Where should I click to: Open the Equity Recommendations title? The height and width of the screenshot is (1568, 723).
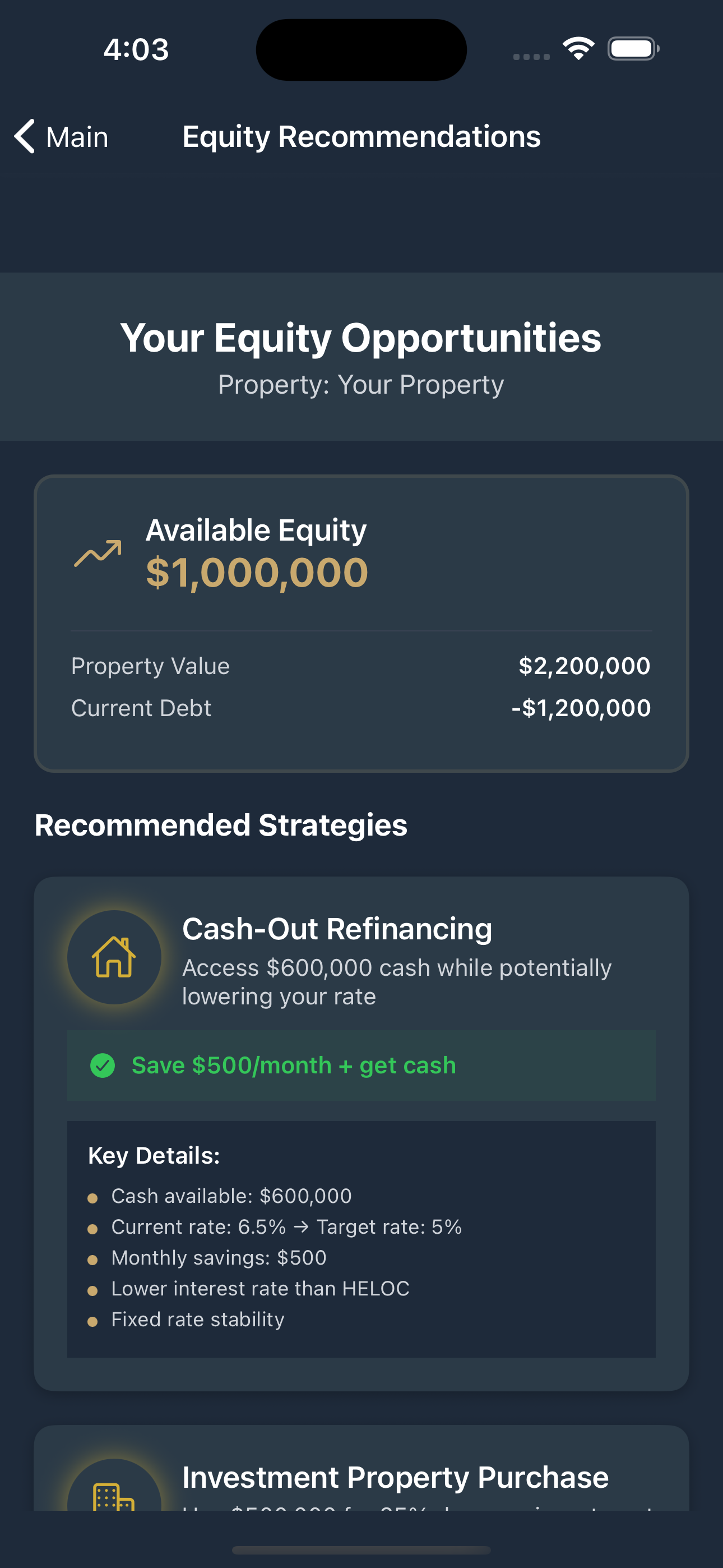point(361,137)
